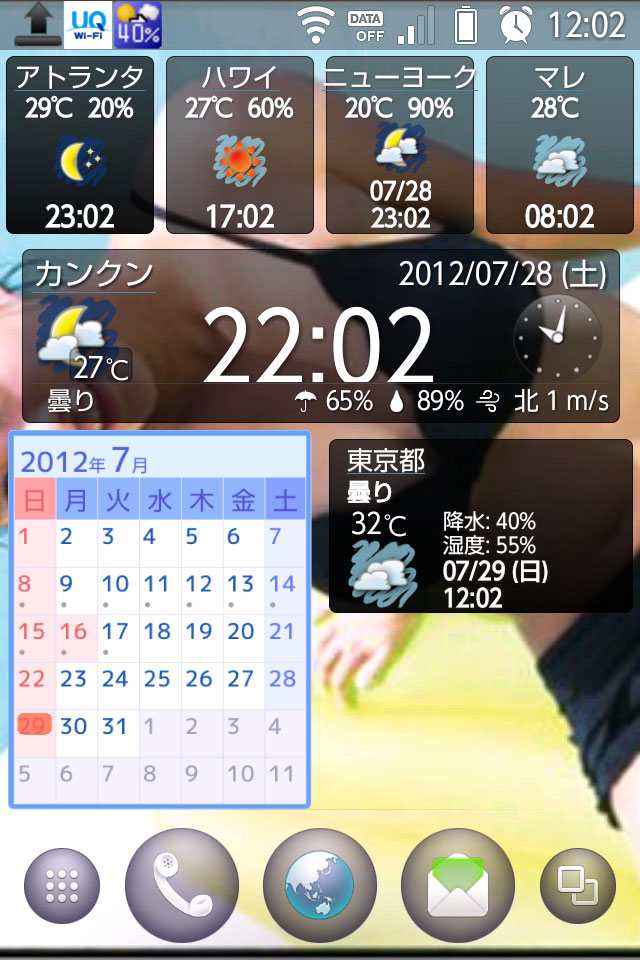Viewport: 640px width, 960px height.
Task: Open the ニューヨーク weather widget
Action: pyautogui.click(x=400, y=146)
